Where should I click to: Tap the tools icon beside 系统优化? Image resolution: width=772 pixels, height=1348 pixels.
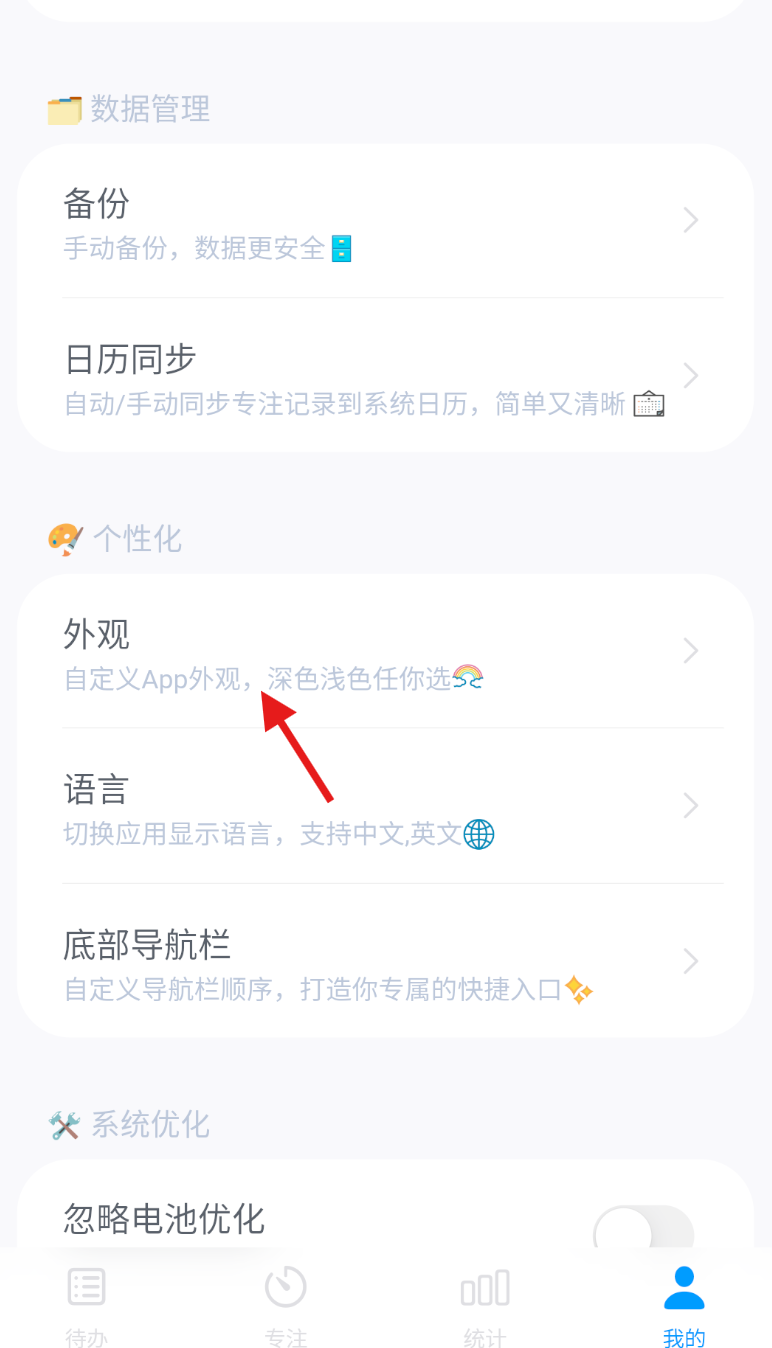coord(64,1125)
